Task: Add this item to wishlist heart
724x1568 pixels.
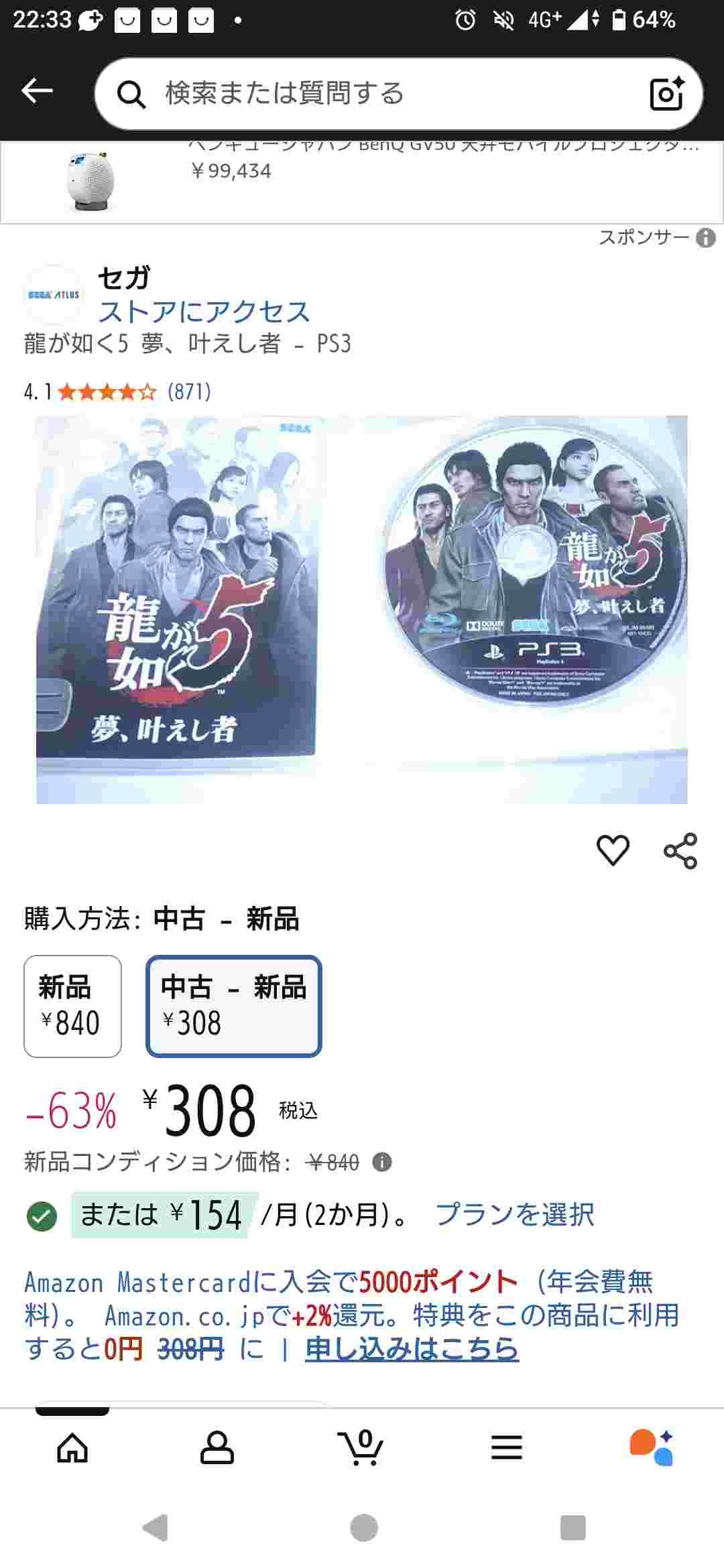Action: coord(613,850)
